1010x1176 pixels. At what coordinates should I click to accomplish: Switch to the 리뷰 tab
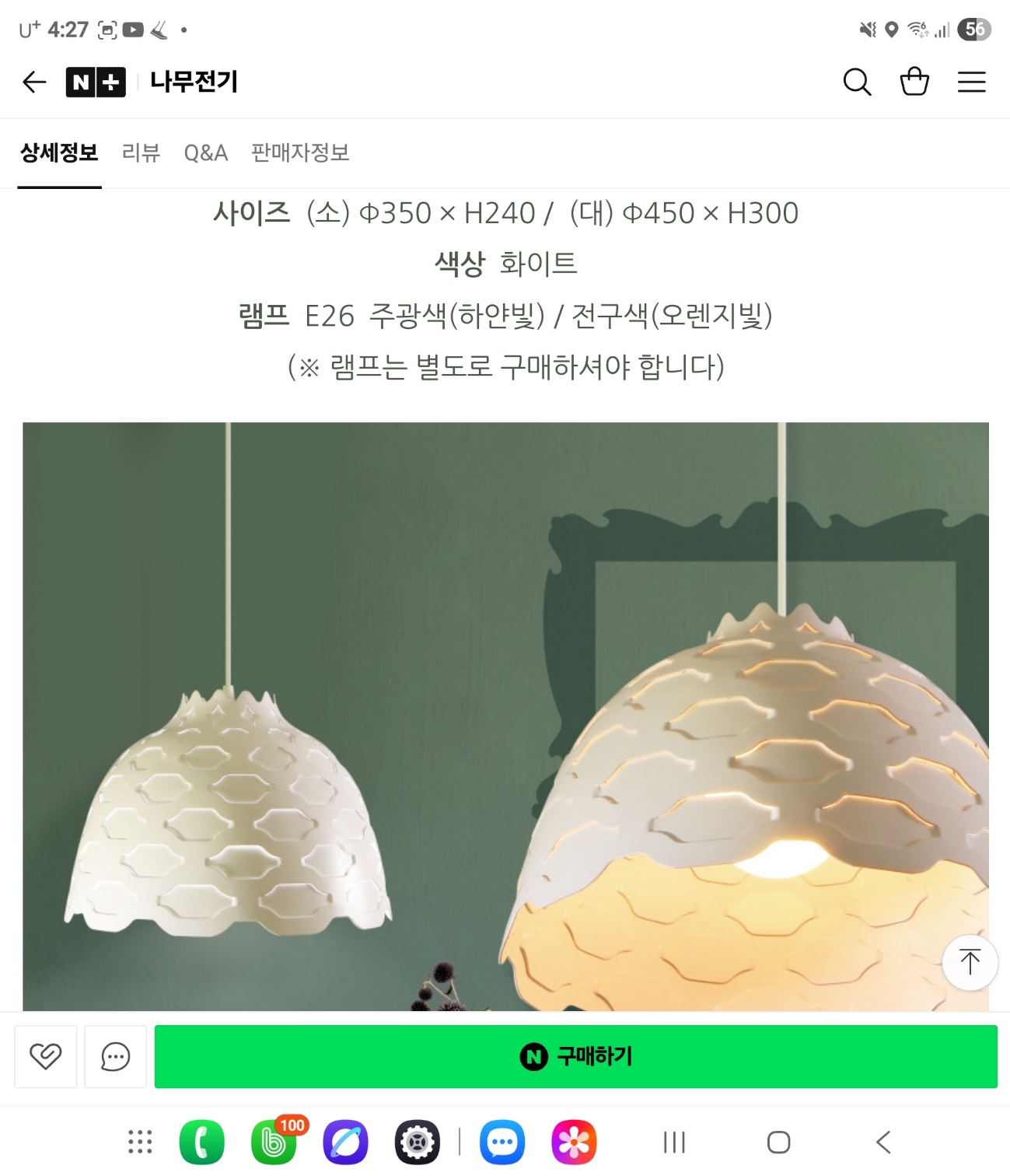click(141, 152)
